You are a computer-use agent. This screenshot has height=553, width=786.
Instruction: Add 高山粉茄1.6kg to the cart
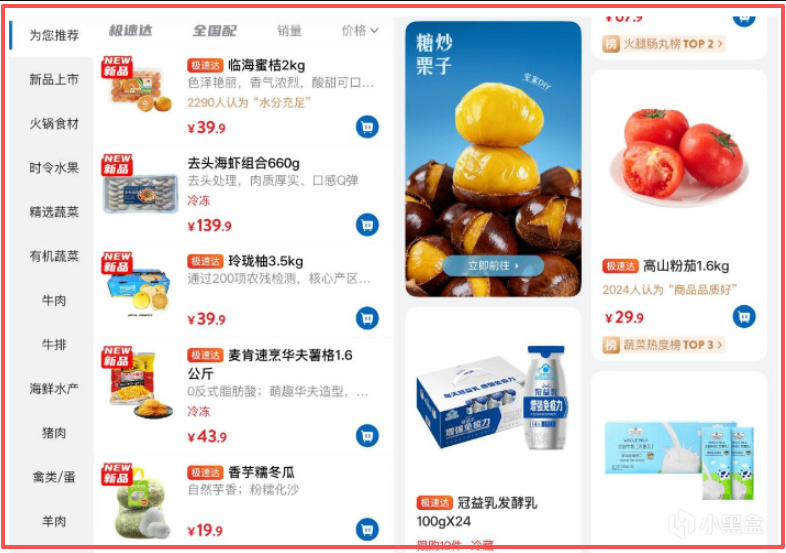pos(744,317)
